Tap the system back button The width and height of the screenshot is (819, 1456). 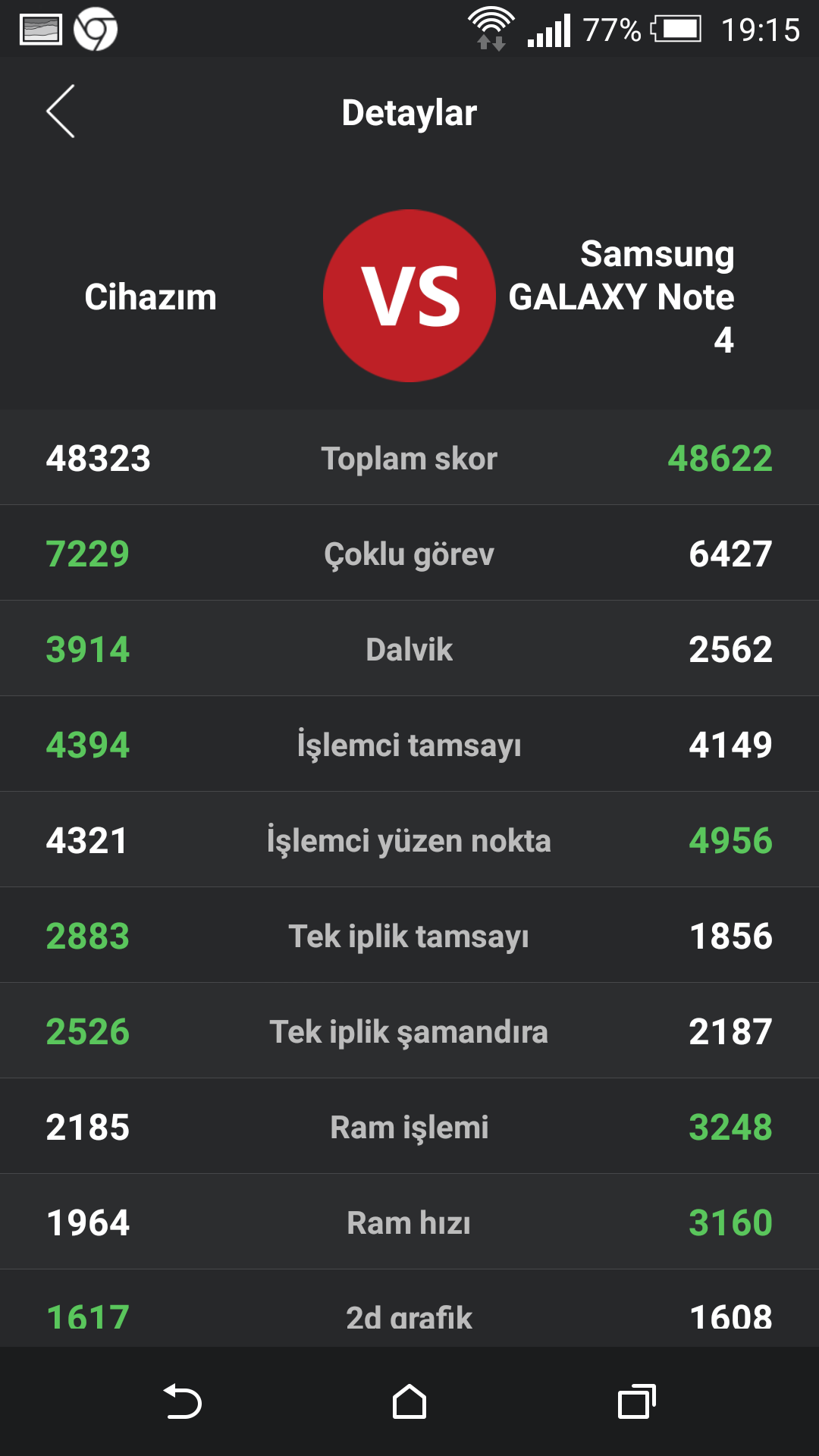tap(183, 1401)
